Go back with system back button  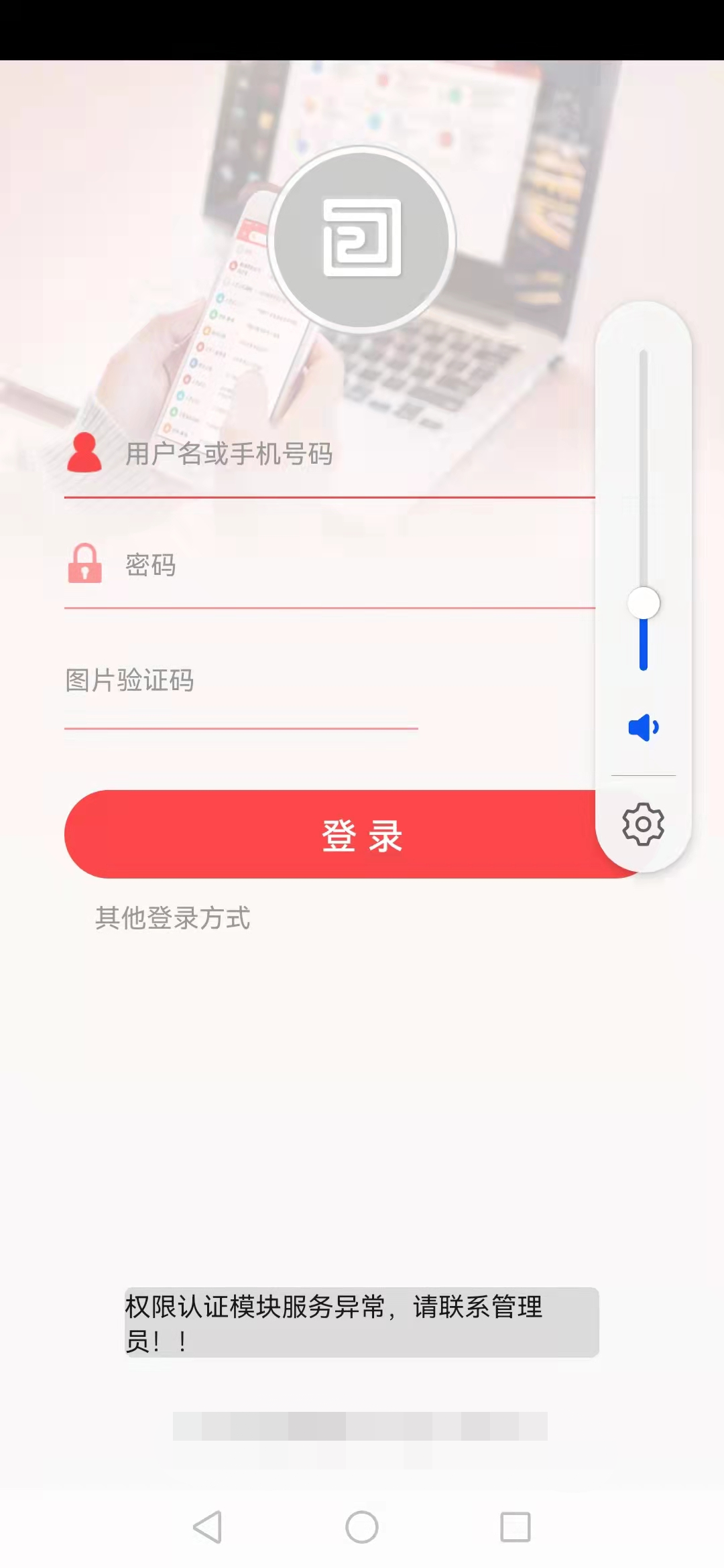[208, 1528]
